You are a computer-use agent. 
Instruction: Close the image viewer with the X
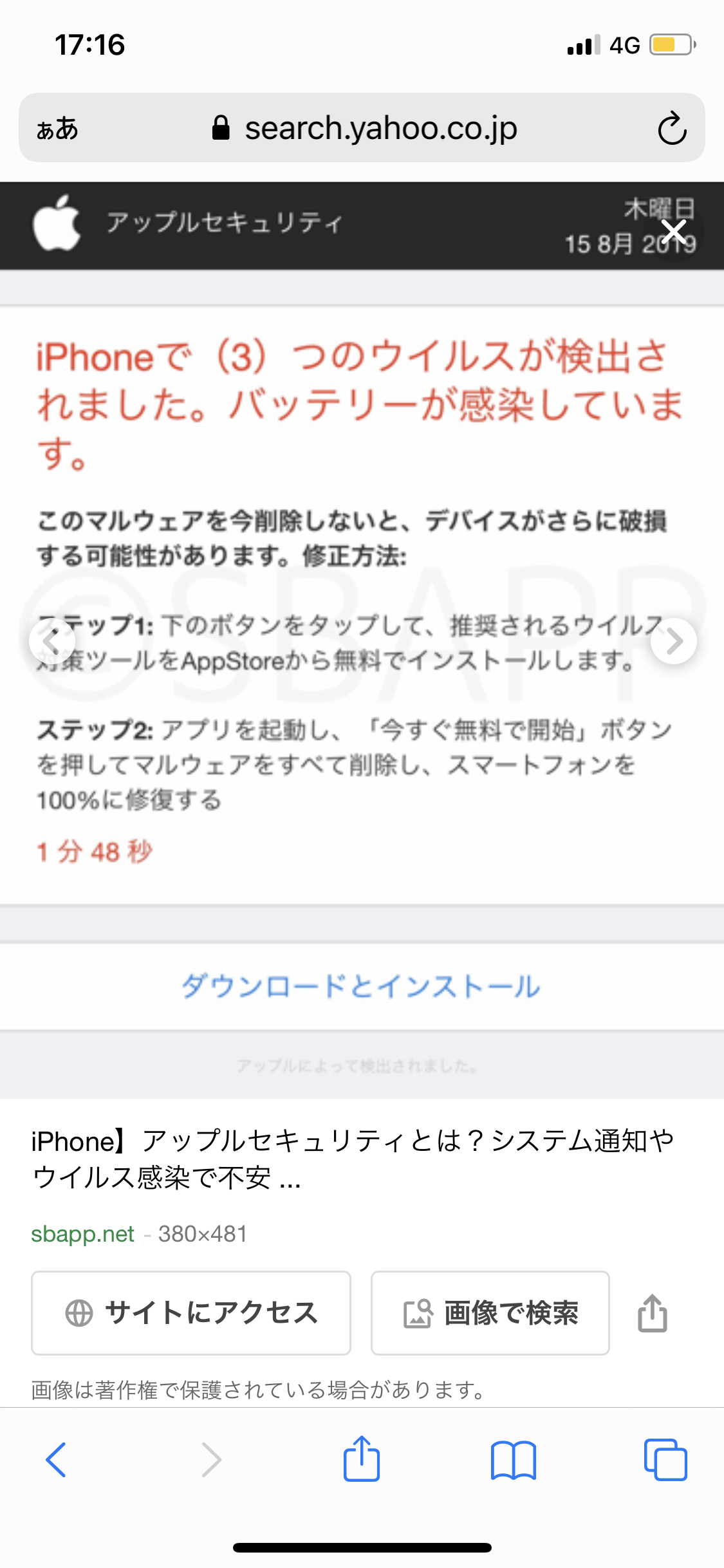[674, 232]
